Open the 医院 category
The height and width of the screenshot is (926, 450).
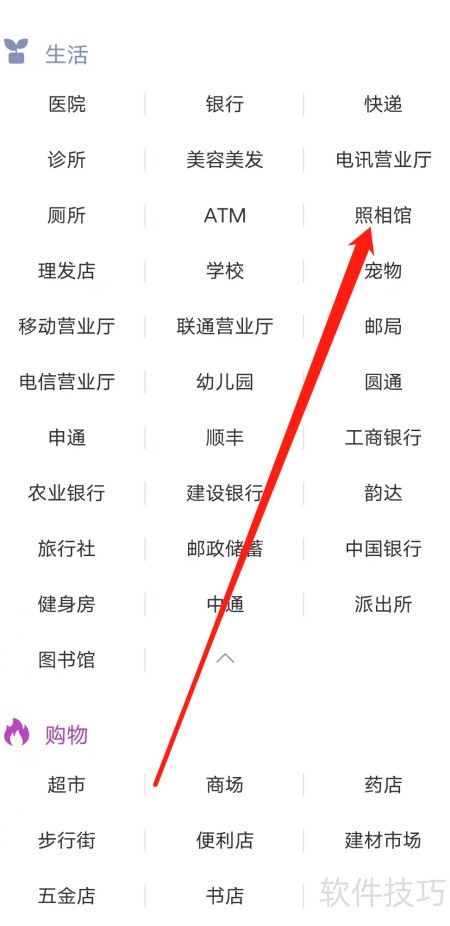(67, 105)
